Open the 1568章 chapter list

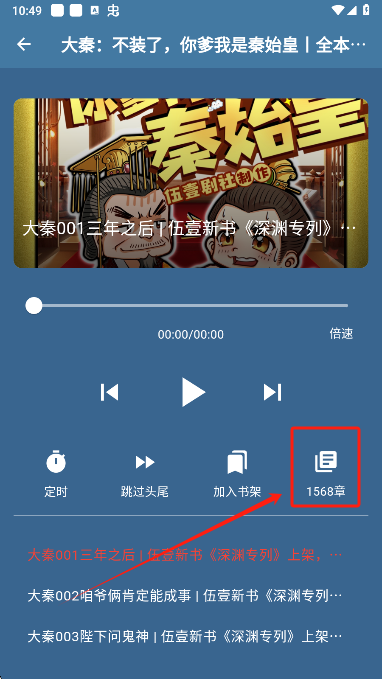coord(326,473)
